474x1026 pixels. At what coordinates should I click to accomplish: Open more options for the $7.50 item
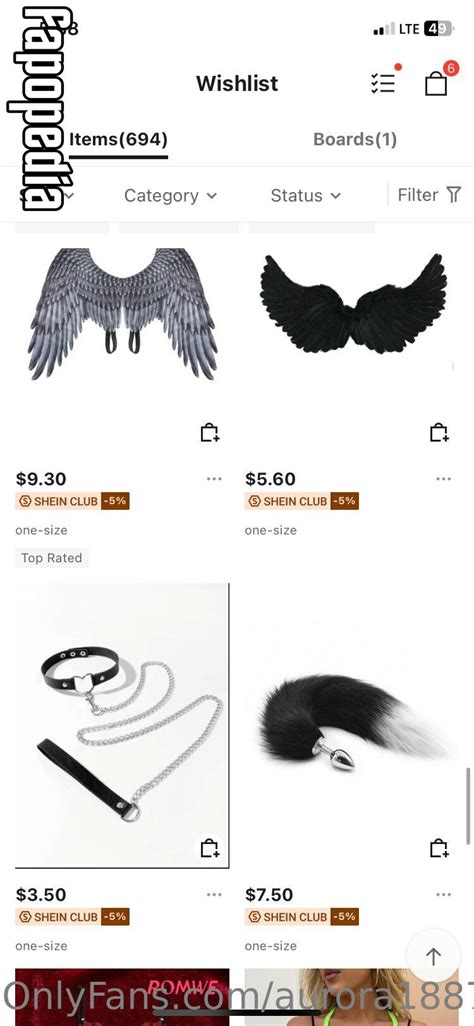(443, 894)
